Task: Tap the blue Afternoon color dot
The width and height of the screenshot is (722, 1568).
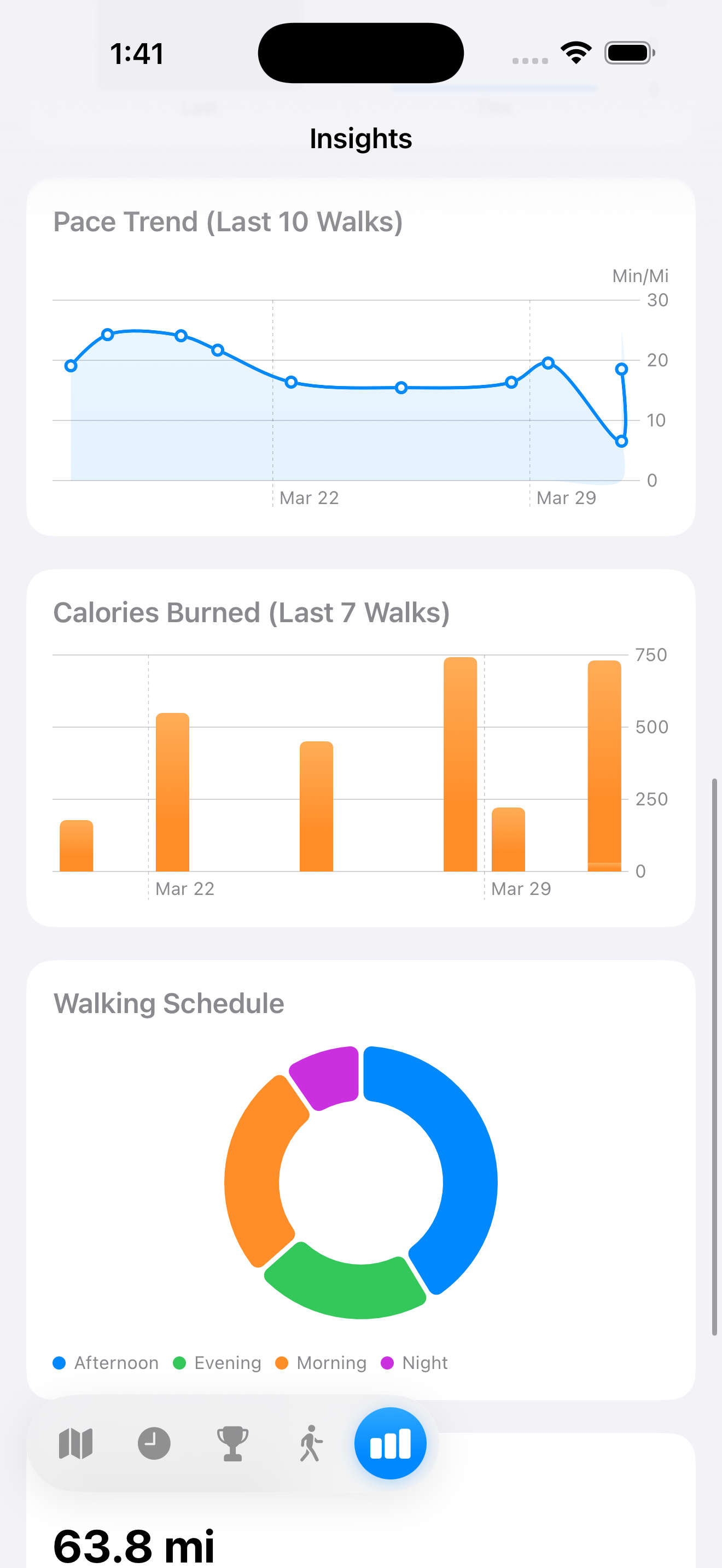Action: pos(59,1364)
